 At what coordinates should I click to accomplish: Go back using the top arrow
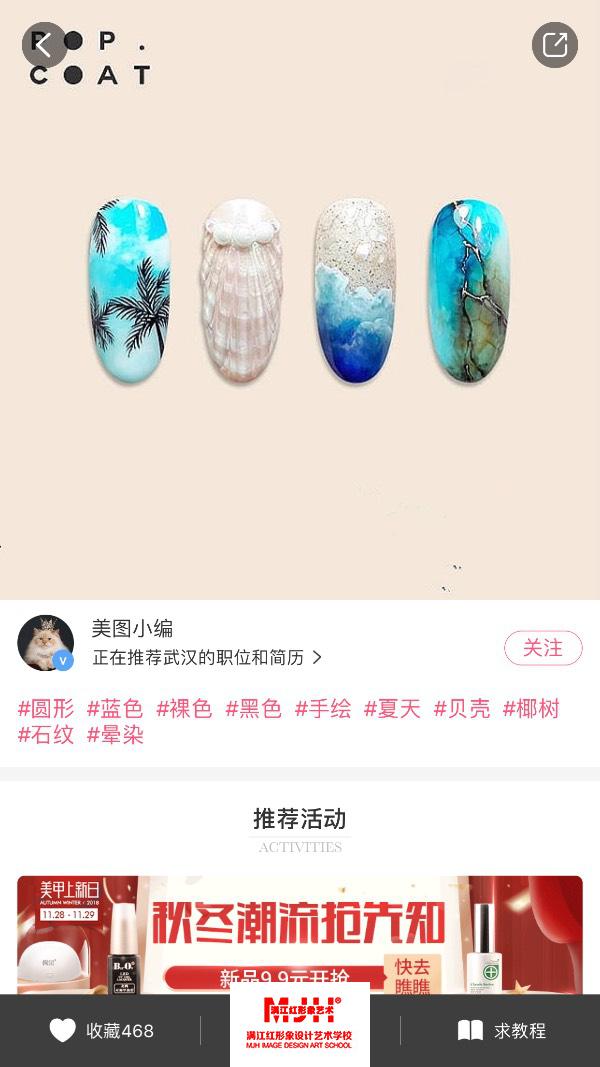(x=44, y=45)
